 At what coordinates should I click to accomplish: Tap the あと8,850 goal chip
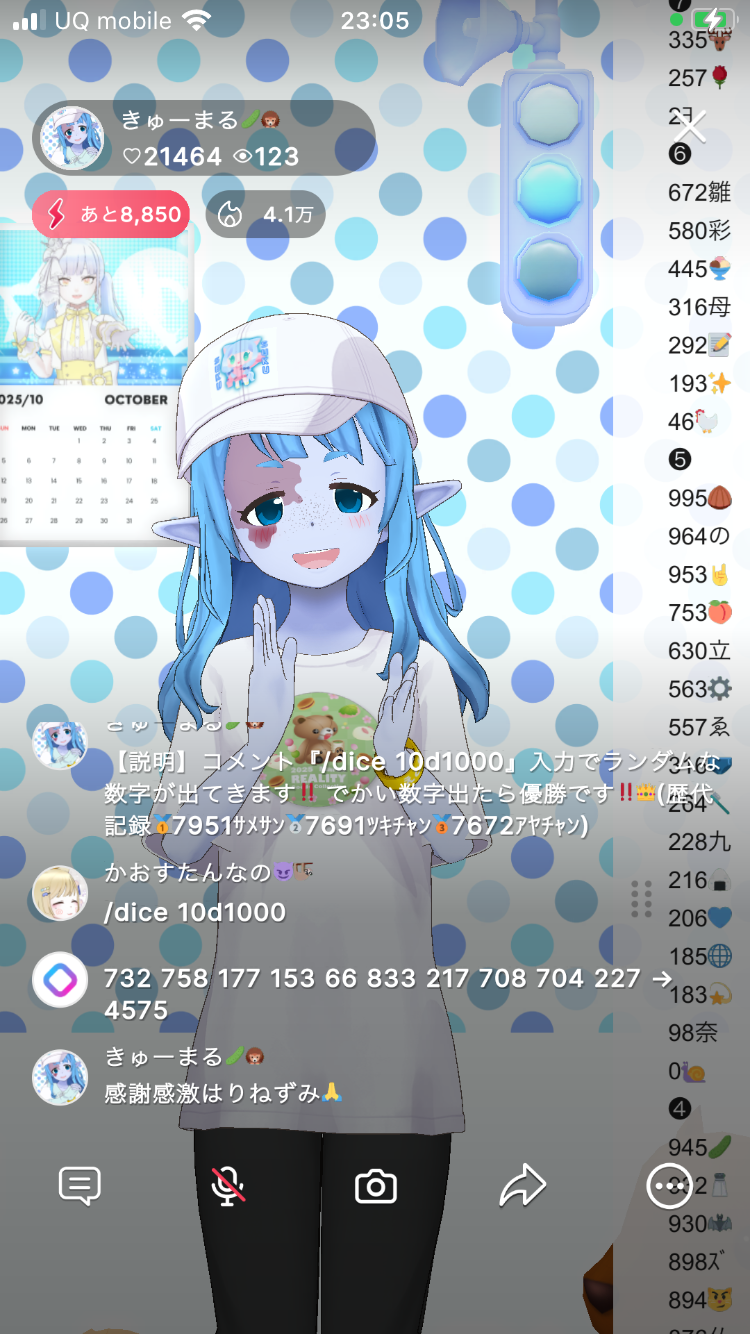pyautogui.click(x=111, y=214)
